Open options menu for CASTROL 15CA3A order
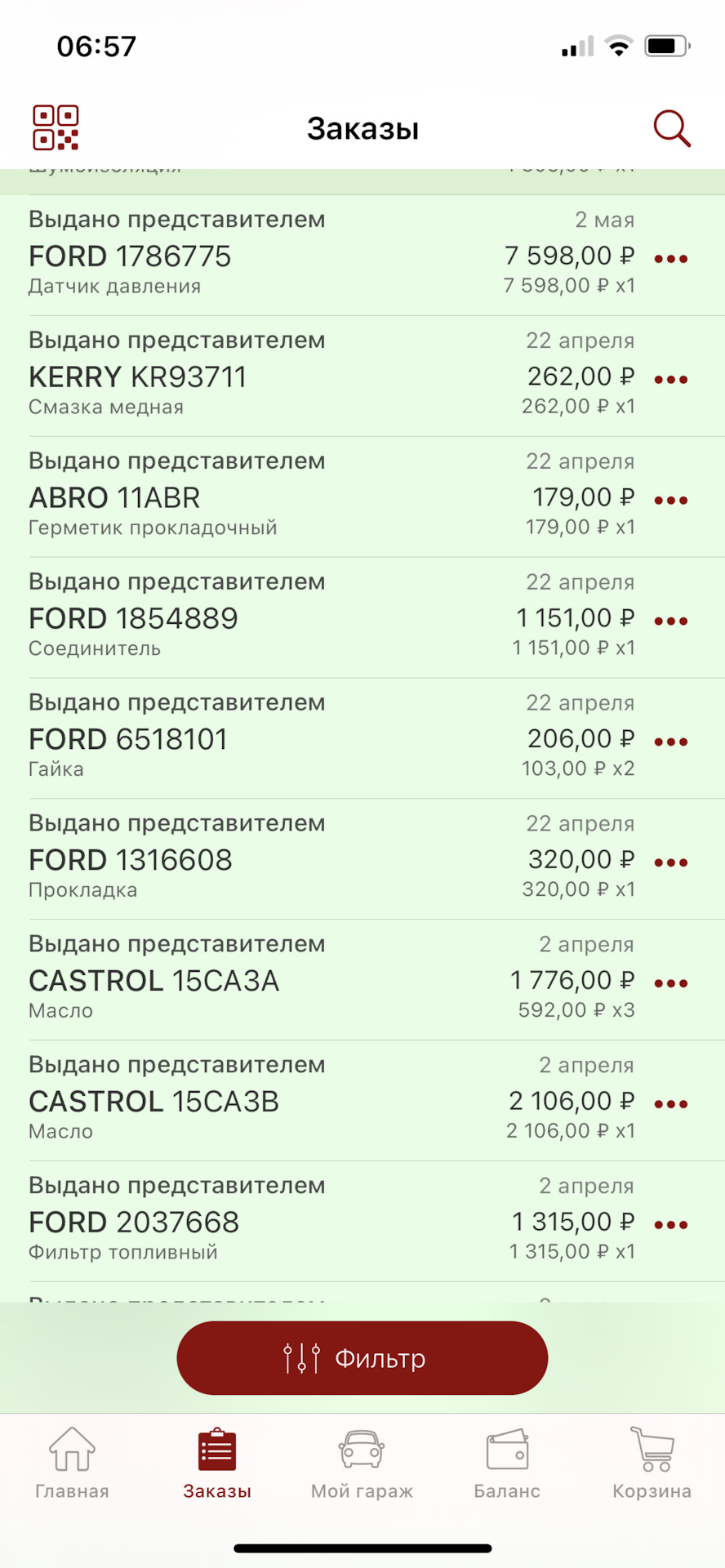725x1568 pixels. pyautogui.click(x=669, y=982)
